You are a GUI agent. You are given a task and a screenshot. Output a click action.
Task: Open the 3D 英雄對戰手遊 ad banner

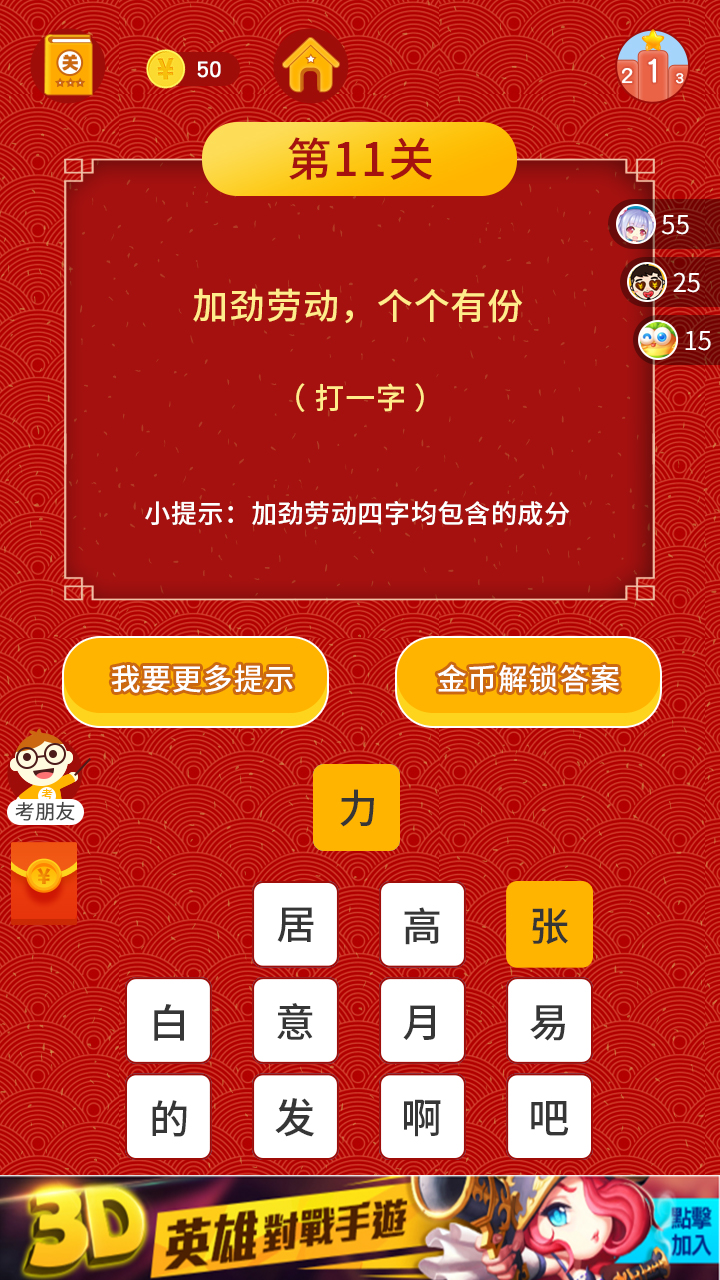(360, 1228)
